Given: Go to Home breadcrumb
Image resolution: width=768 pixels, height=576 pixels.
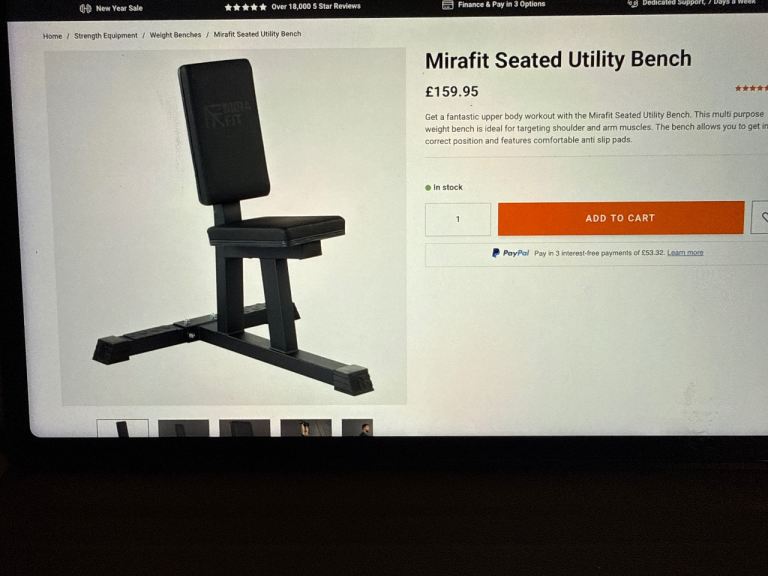Looking at the screenshot, I should 52,36.
